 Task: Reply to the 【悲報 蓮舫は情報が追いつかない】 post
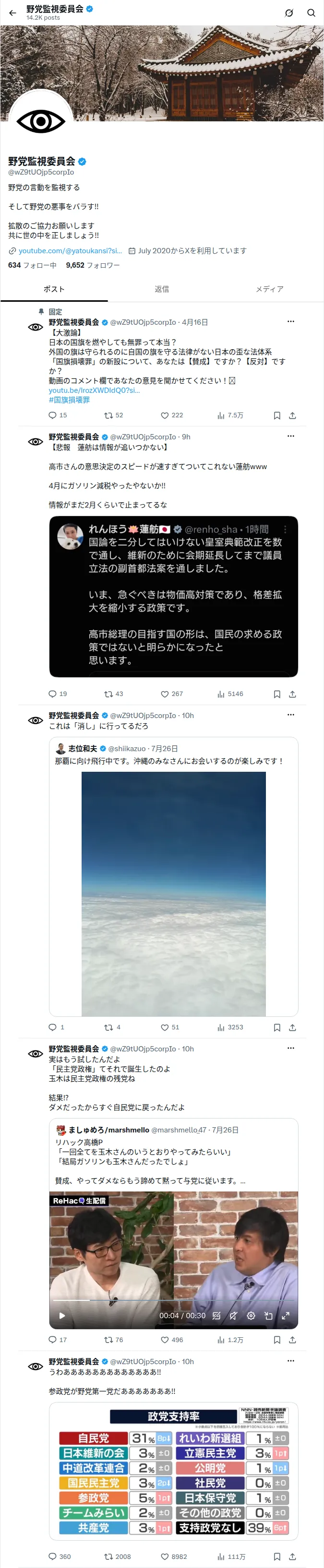58,694
